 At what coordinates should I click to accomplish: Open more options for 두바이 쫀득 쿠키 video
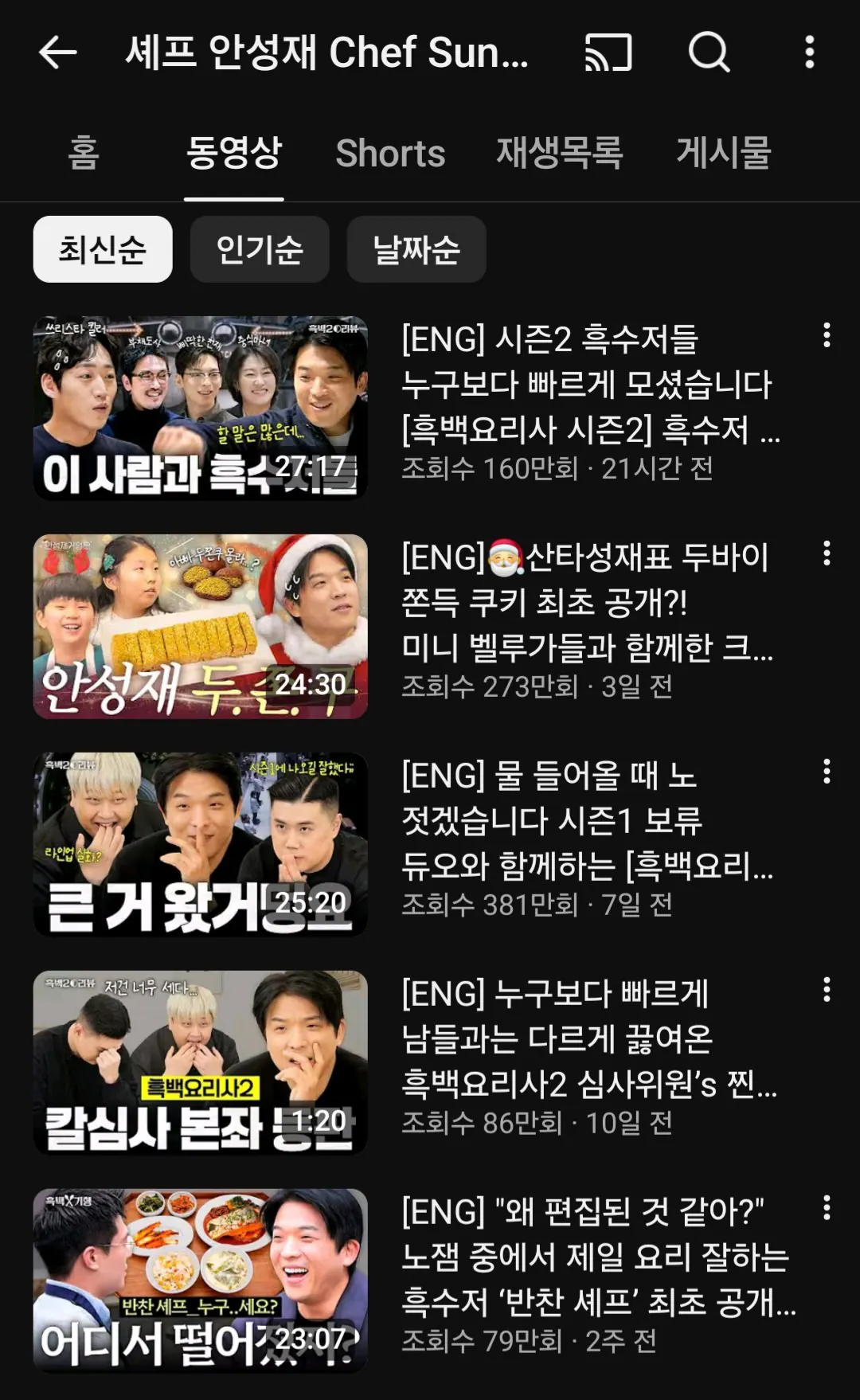tap(827, 553)
